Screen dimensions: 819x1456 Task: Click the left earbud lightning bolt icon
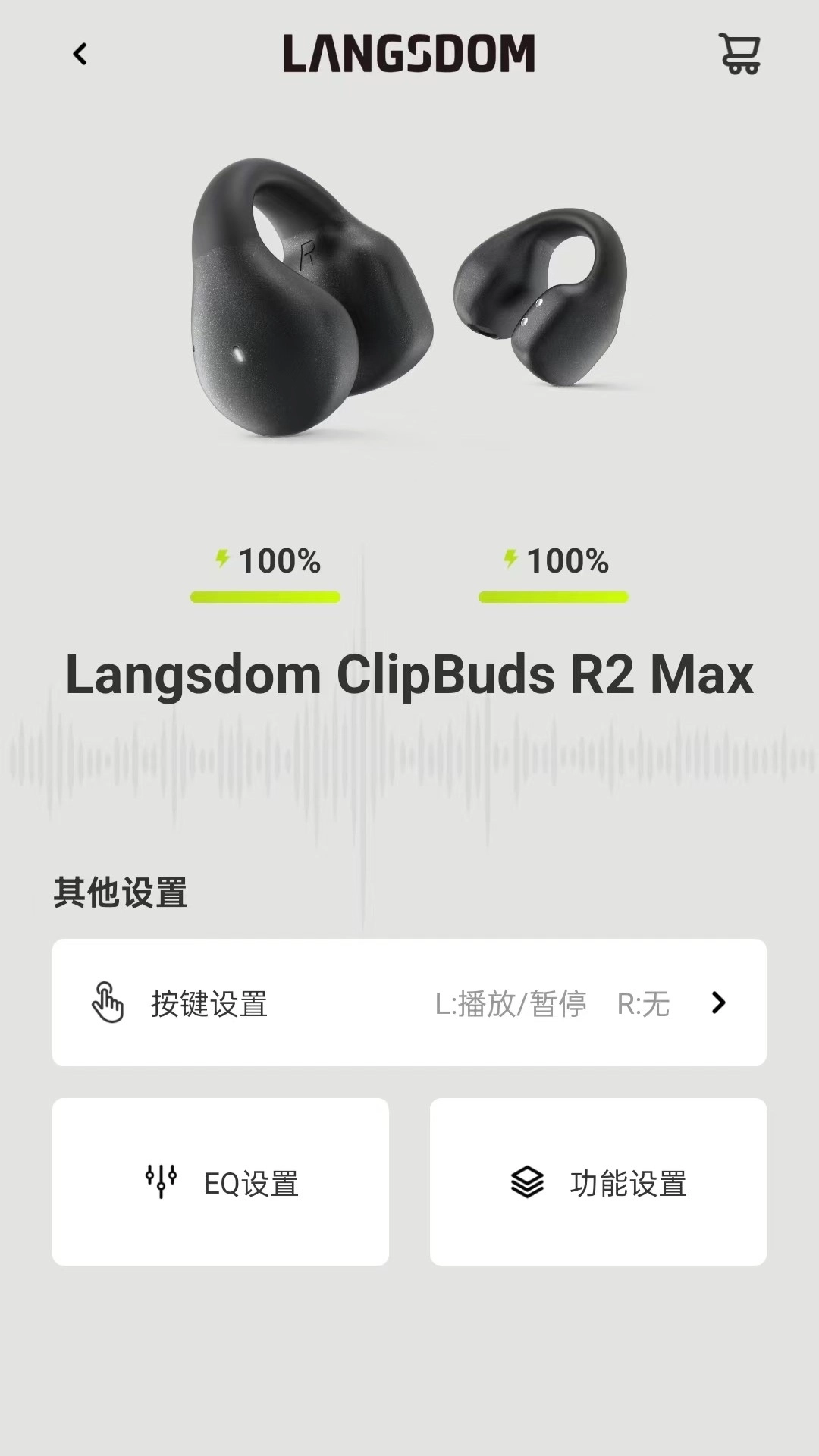point(221,561)
